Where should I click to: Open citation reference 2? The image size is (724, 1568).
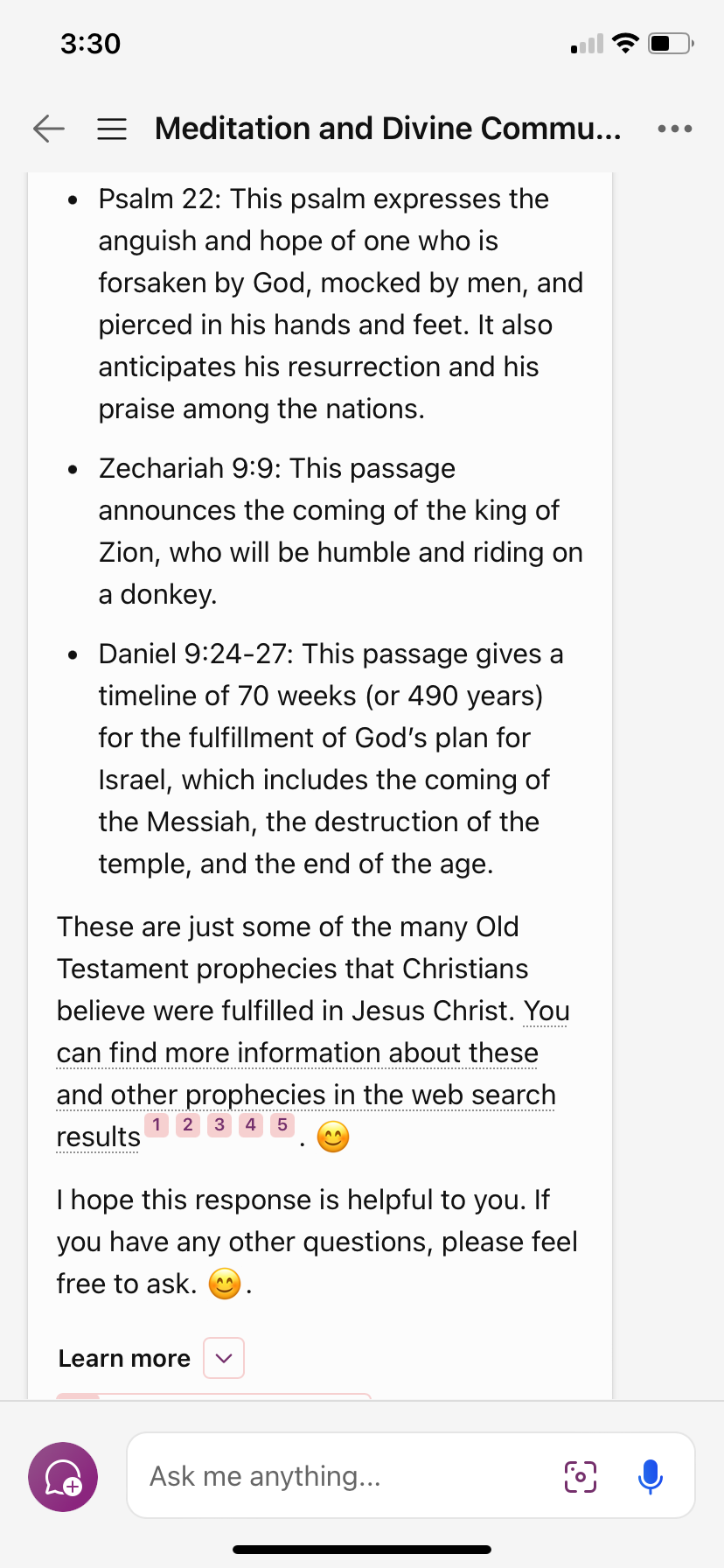(x=188, y=1124)
